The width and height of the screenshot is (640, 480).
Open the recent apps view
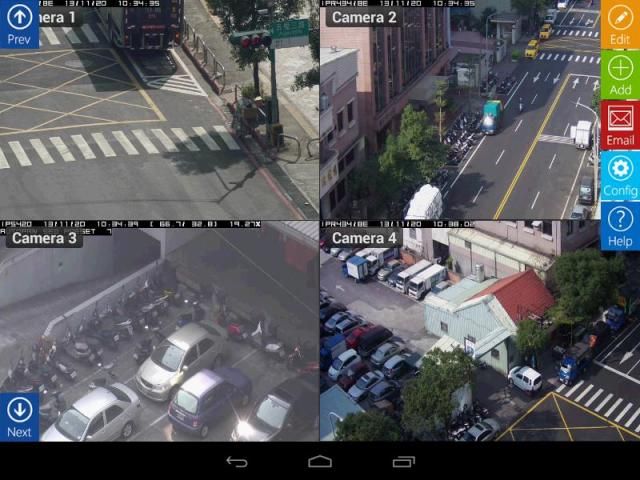click(403, 461)
